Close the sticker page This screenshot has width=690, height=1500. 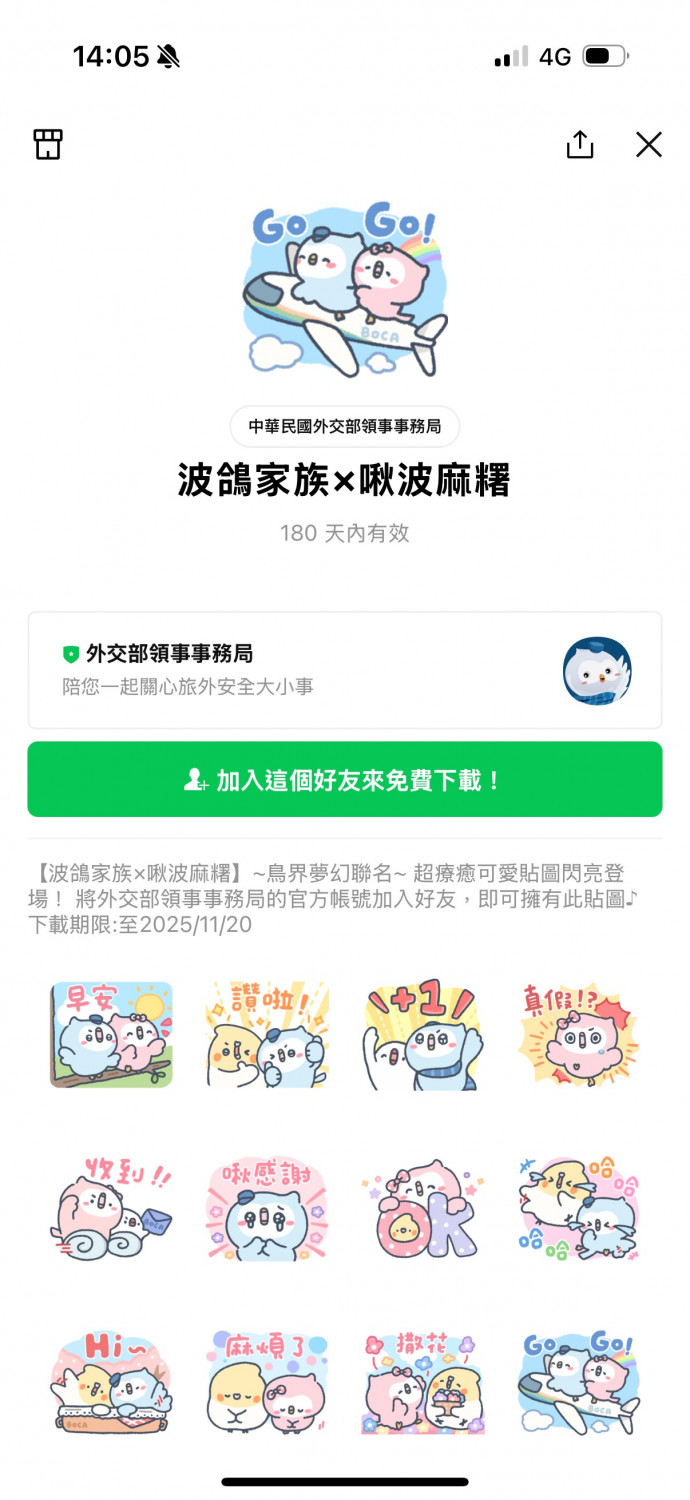[x=649, y=145]
